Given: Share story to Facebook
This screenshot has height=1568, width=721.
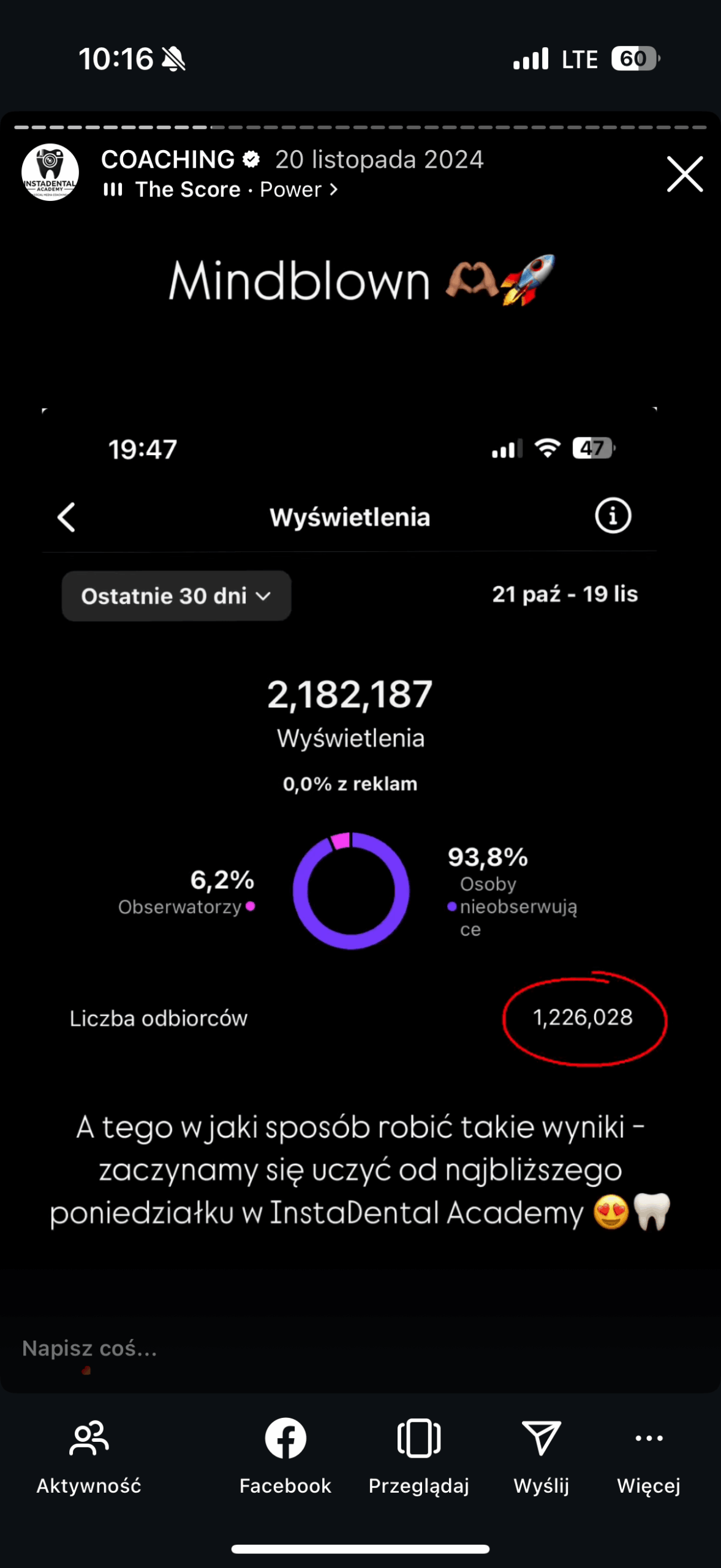Looking at the screenshot, I should [x=285, y=1455].
